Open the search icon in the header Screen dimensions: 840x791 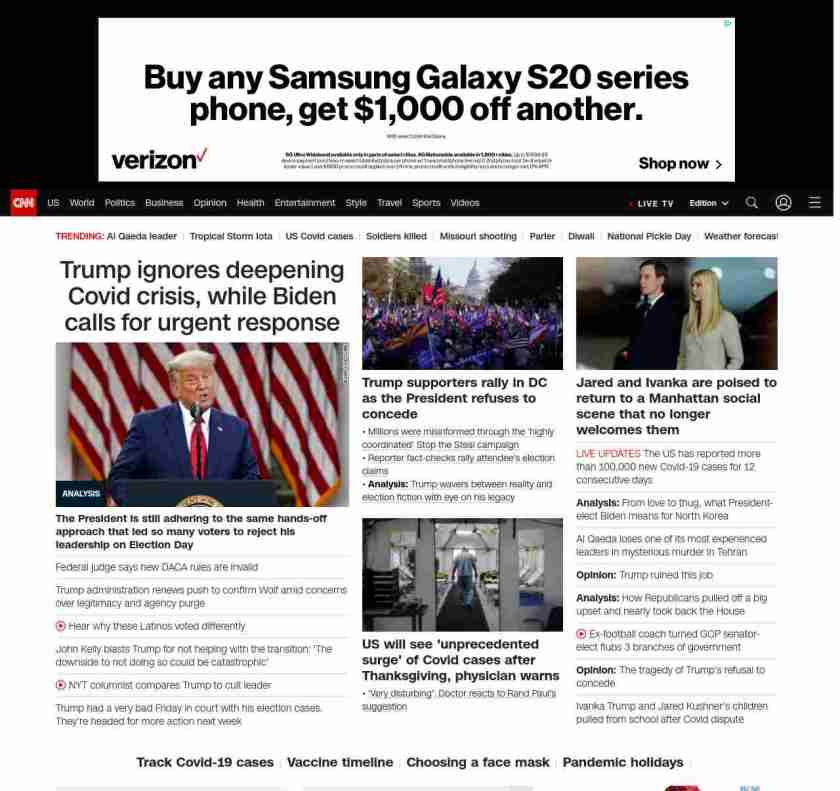[x=752, y=203]
